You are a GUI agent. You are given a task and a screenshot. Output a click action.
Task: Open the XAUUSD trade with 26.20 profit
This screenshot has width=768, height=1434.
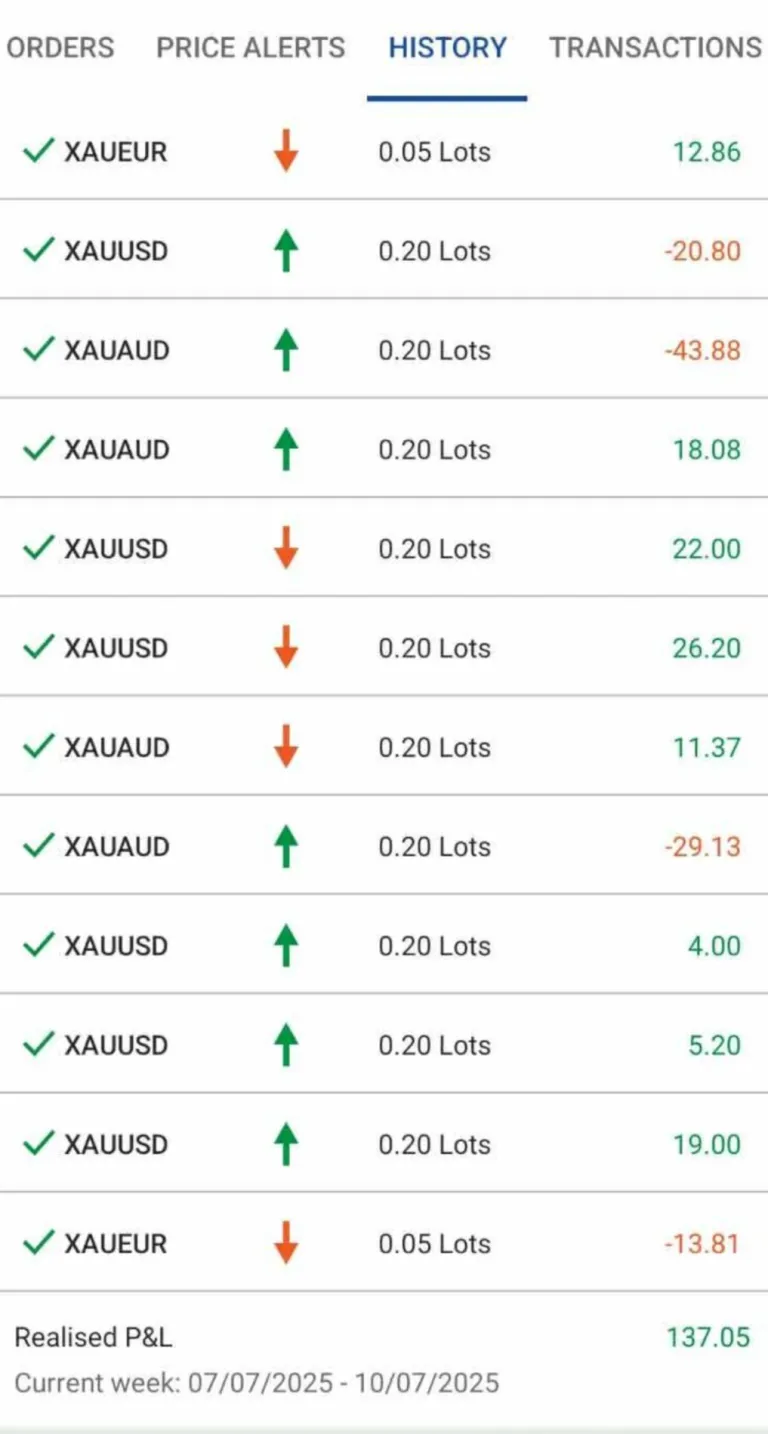coord(384,647)
